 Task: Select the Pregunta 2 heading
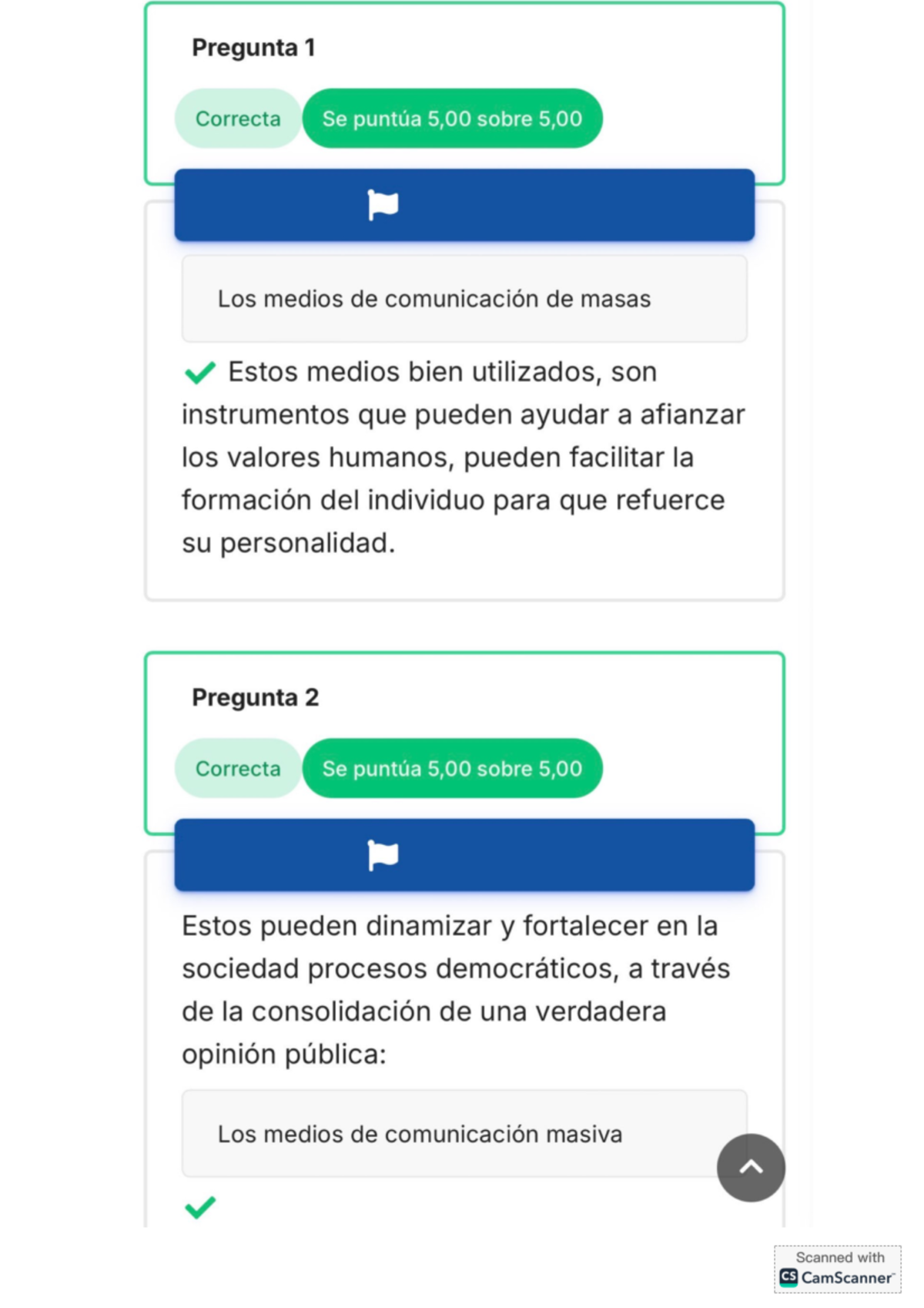(256, 698)
